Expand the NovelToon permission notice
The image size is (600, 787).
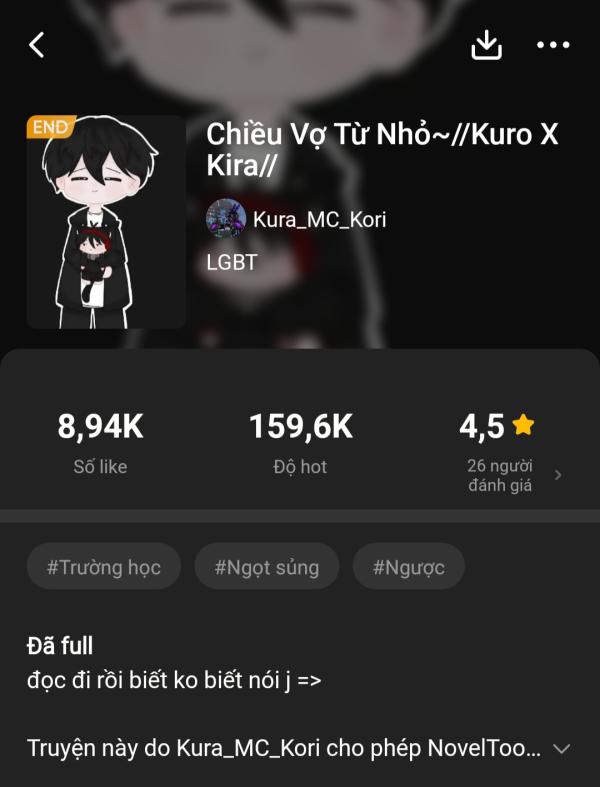561,748
